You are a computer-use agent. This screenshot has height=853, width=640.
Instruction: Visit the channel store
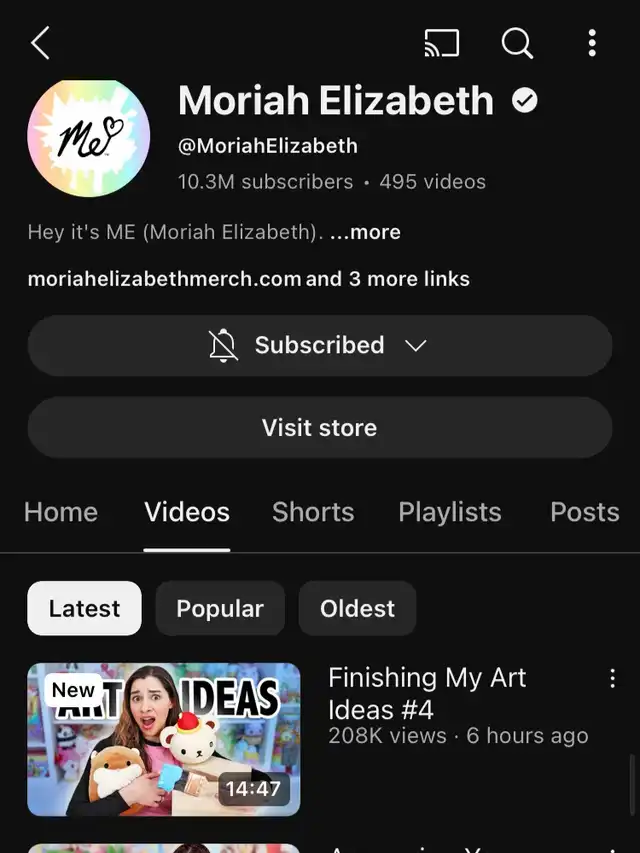pos(319,428)
